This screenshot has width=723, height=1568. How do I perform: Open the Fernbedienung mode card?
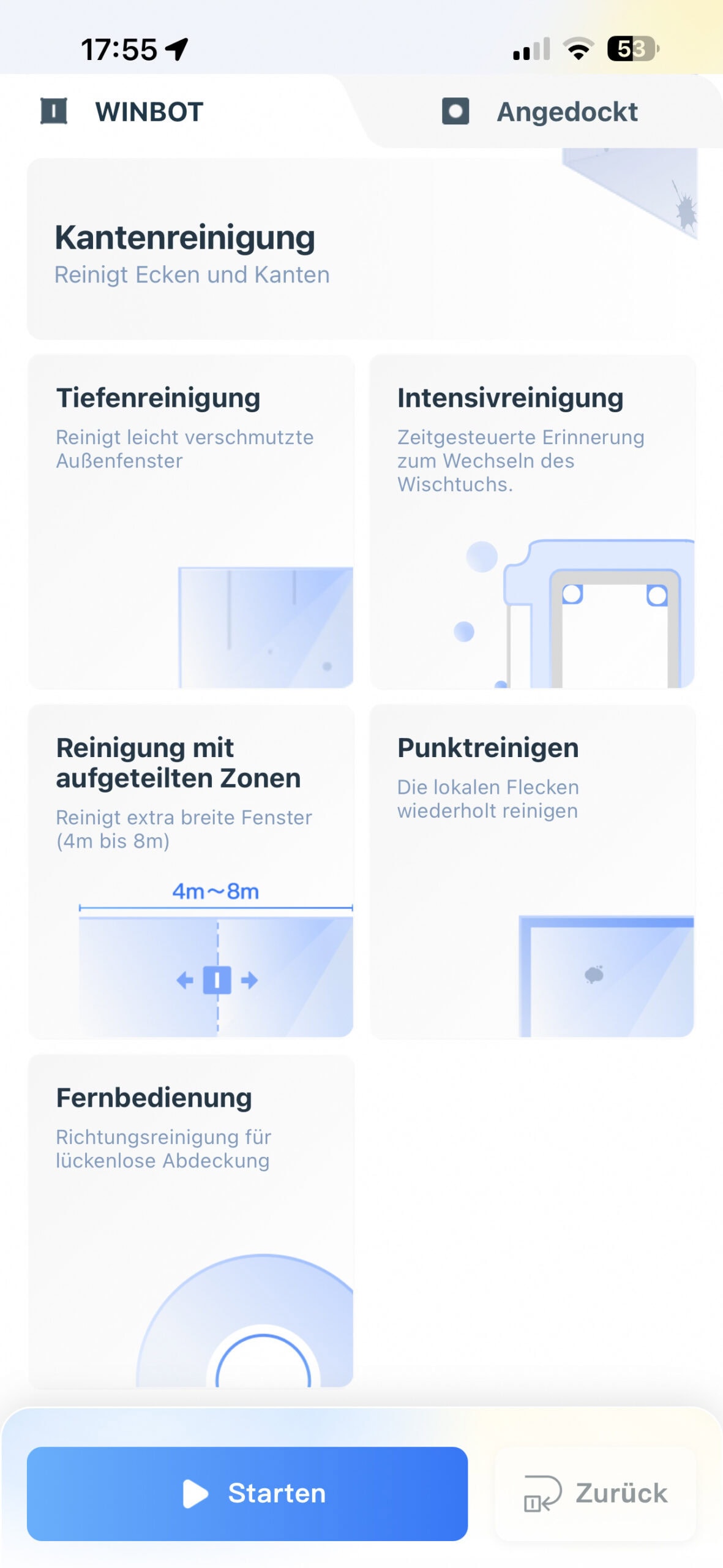[x=191, y=1220]
